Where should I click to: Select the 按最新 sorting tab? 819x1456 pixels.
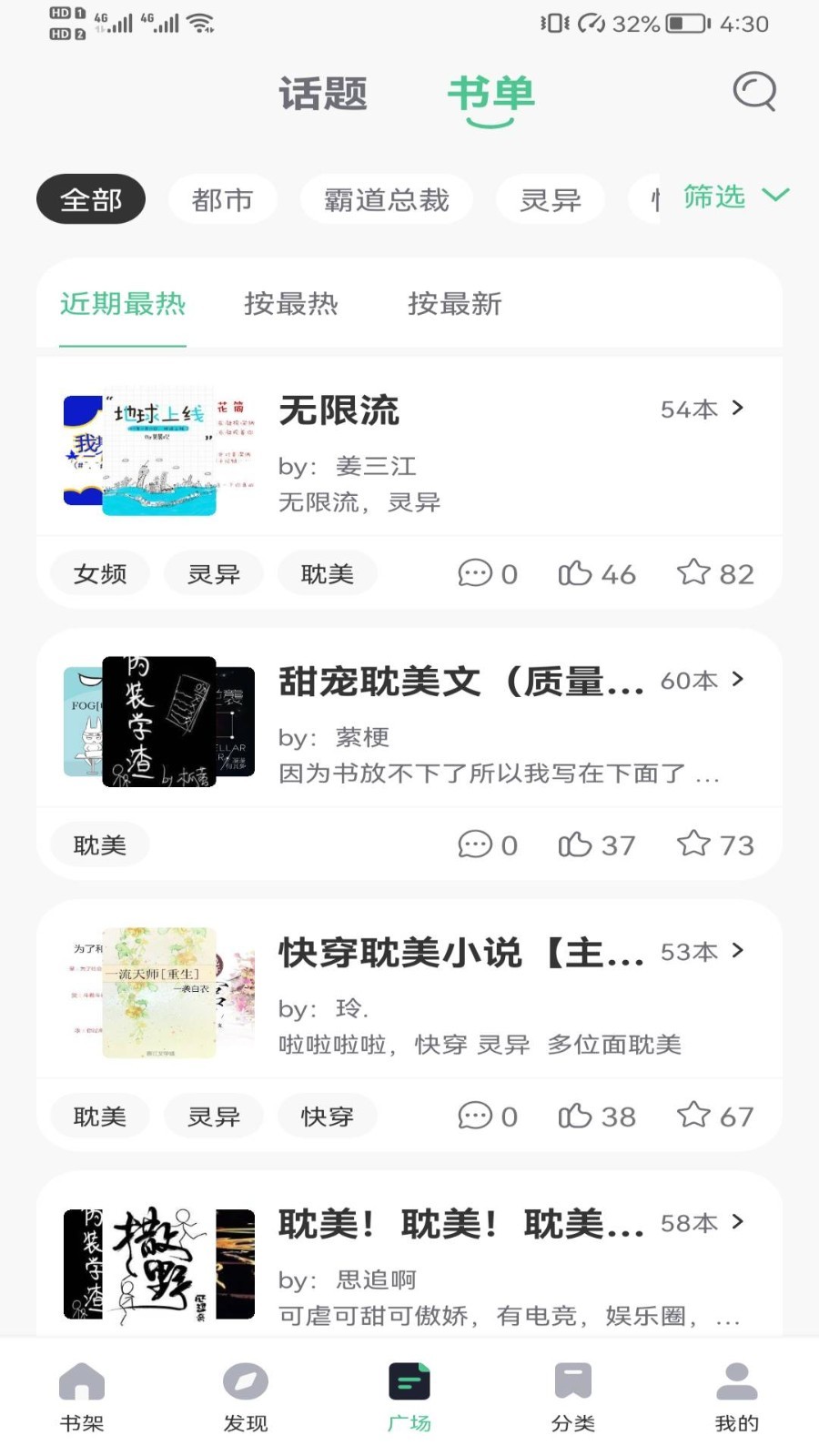tap(454, 305)
